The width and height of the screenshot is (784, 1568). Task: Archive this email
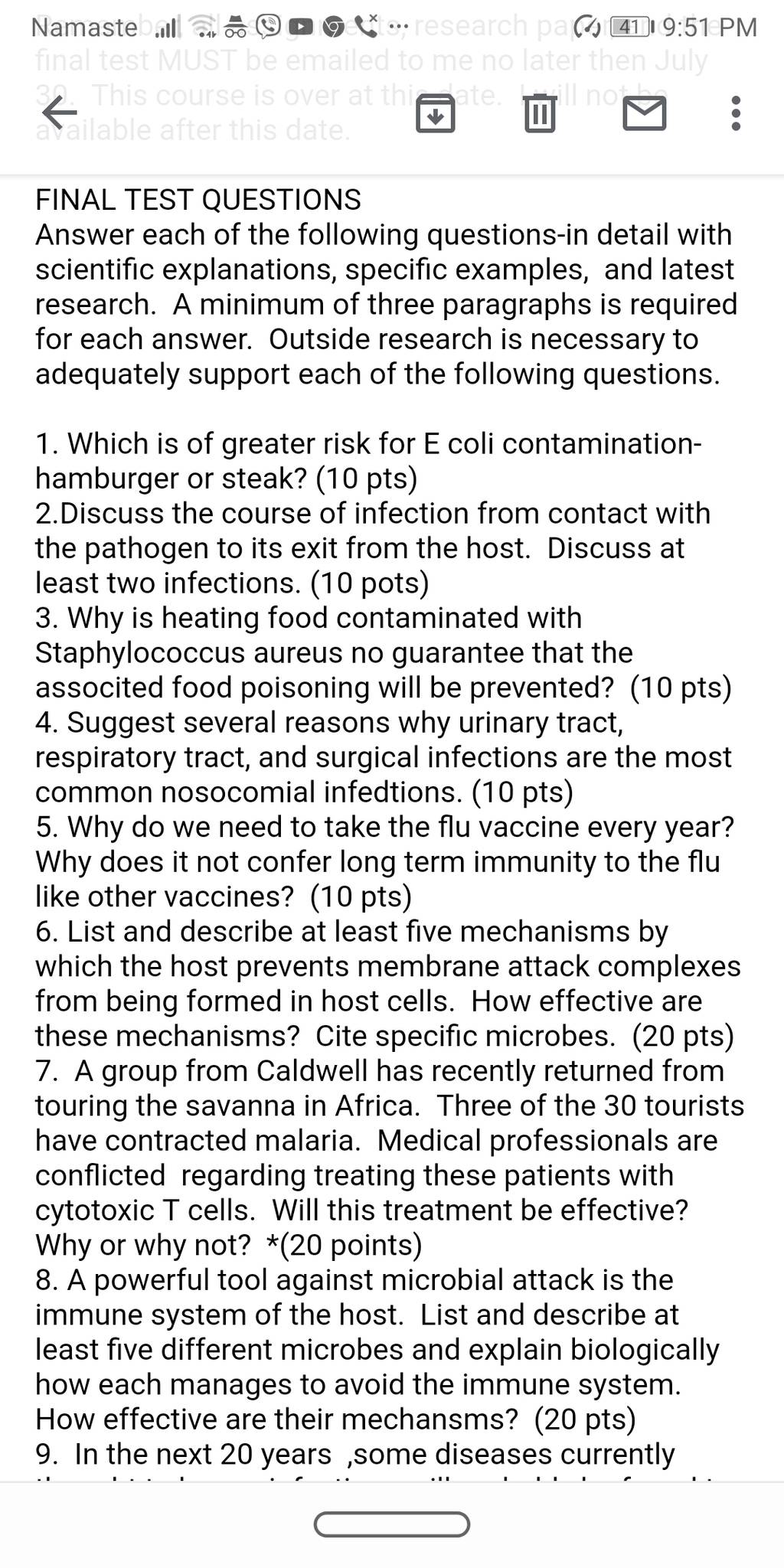436,115
